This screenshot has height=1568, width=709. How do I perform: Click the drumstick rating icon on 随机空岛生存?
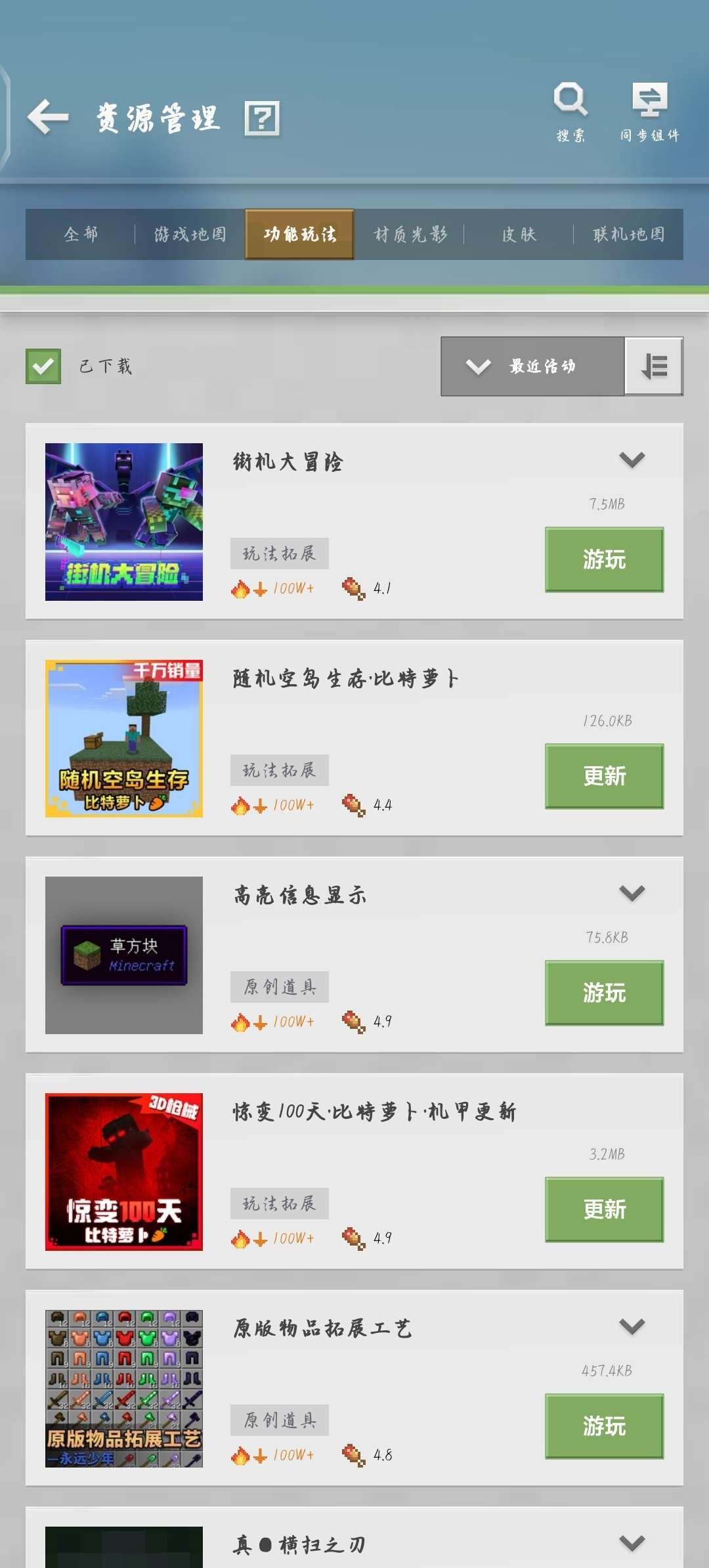click(354, 805)
